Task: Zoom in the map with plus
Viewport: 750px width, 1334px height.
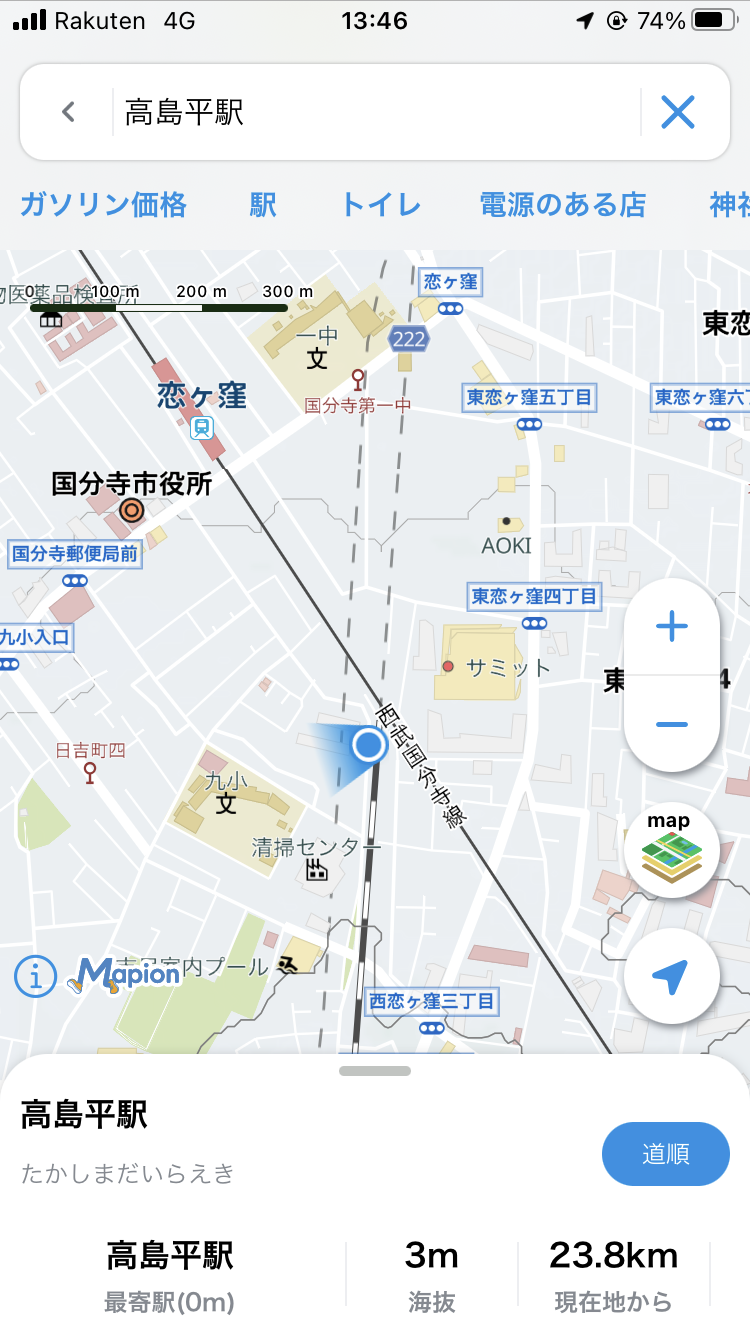Action: point(671,628)
